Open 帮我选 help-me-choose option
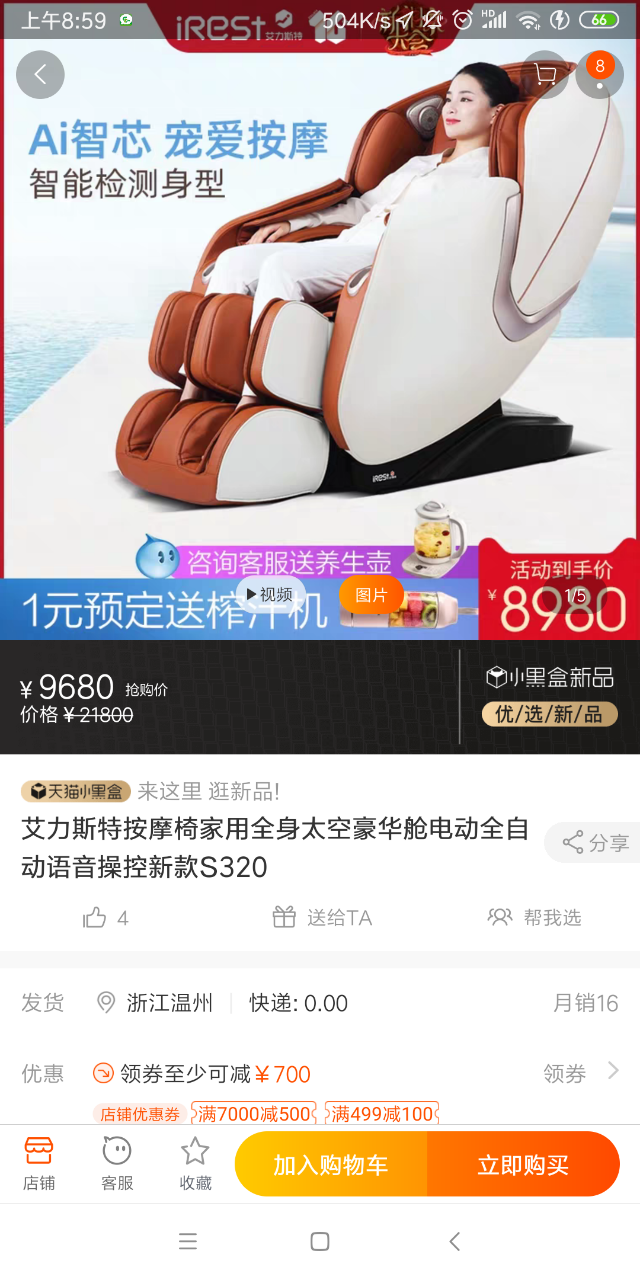The height and width of the screenshot is (1280, 640). coord(534,917)
